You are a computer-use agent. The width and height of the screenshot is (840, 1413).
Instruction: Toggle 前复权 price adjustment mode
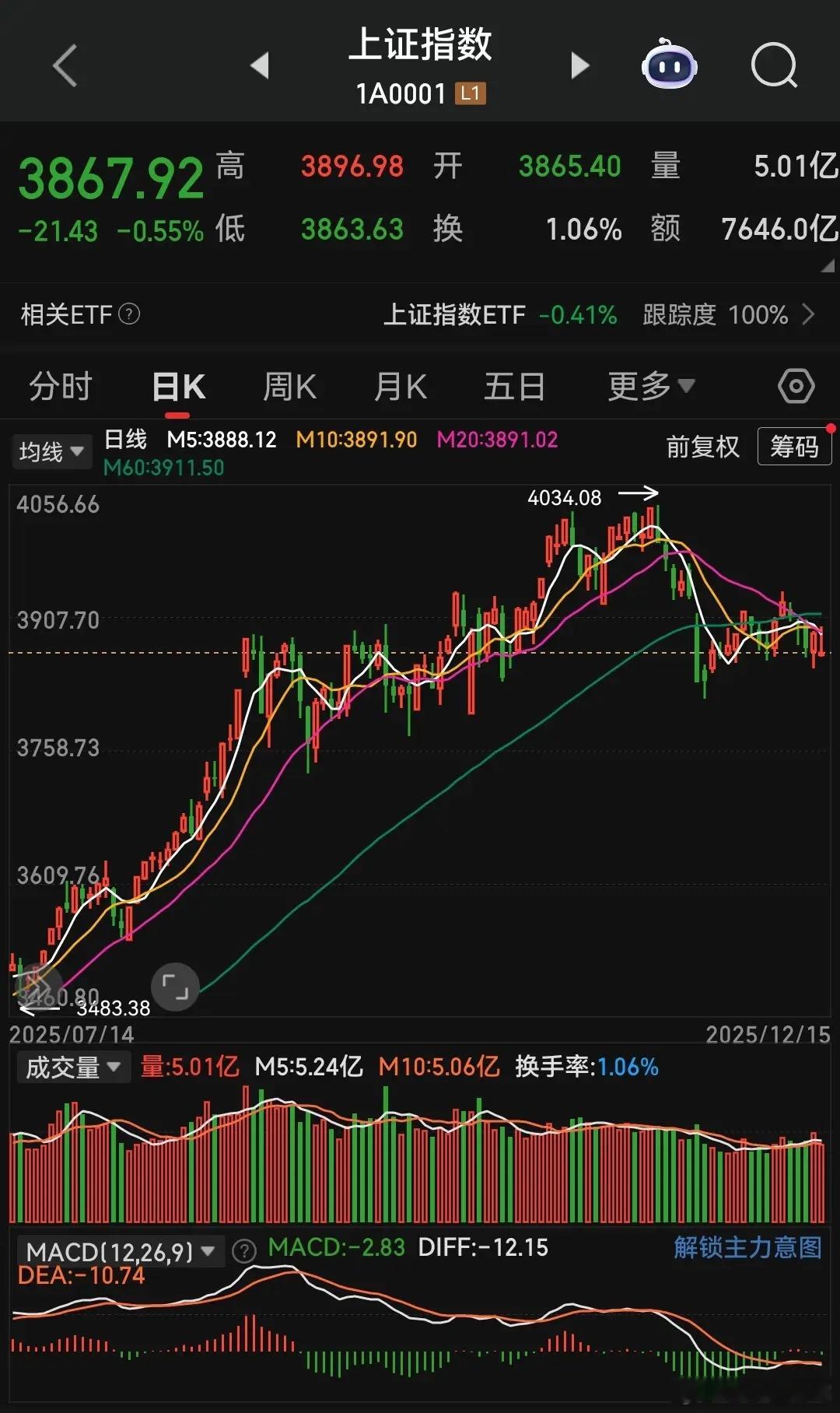tap(702, 447)
